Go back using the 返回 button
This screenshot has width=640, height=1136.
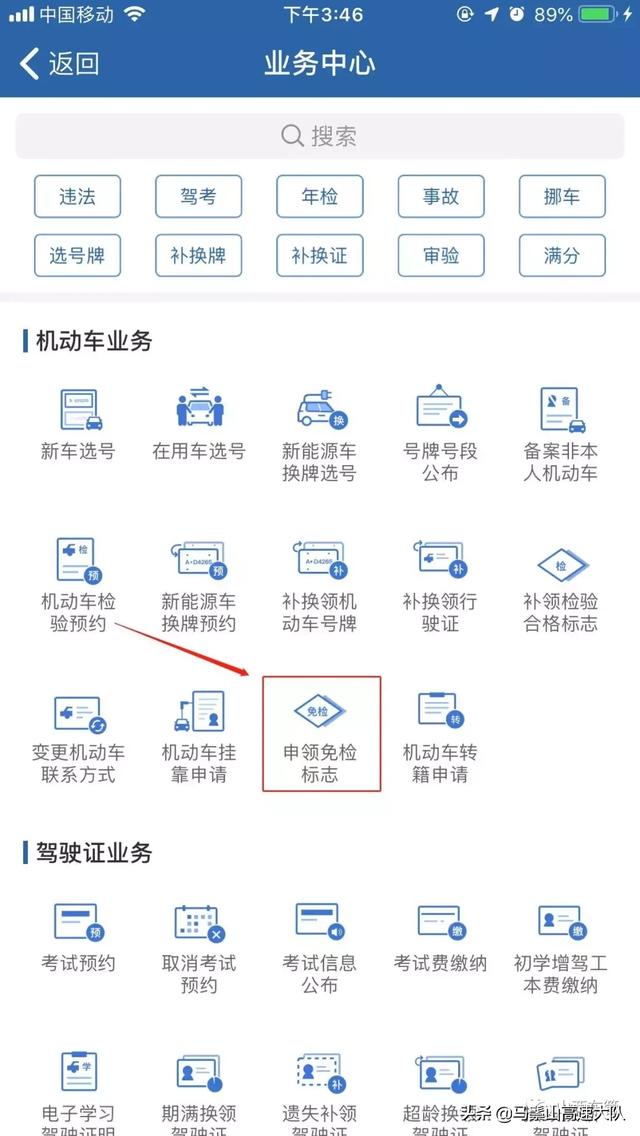coord(59,64)
